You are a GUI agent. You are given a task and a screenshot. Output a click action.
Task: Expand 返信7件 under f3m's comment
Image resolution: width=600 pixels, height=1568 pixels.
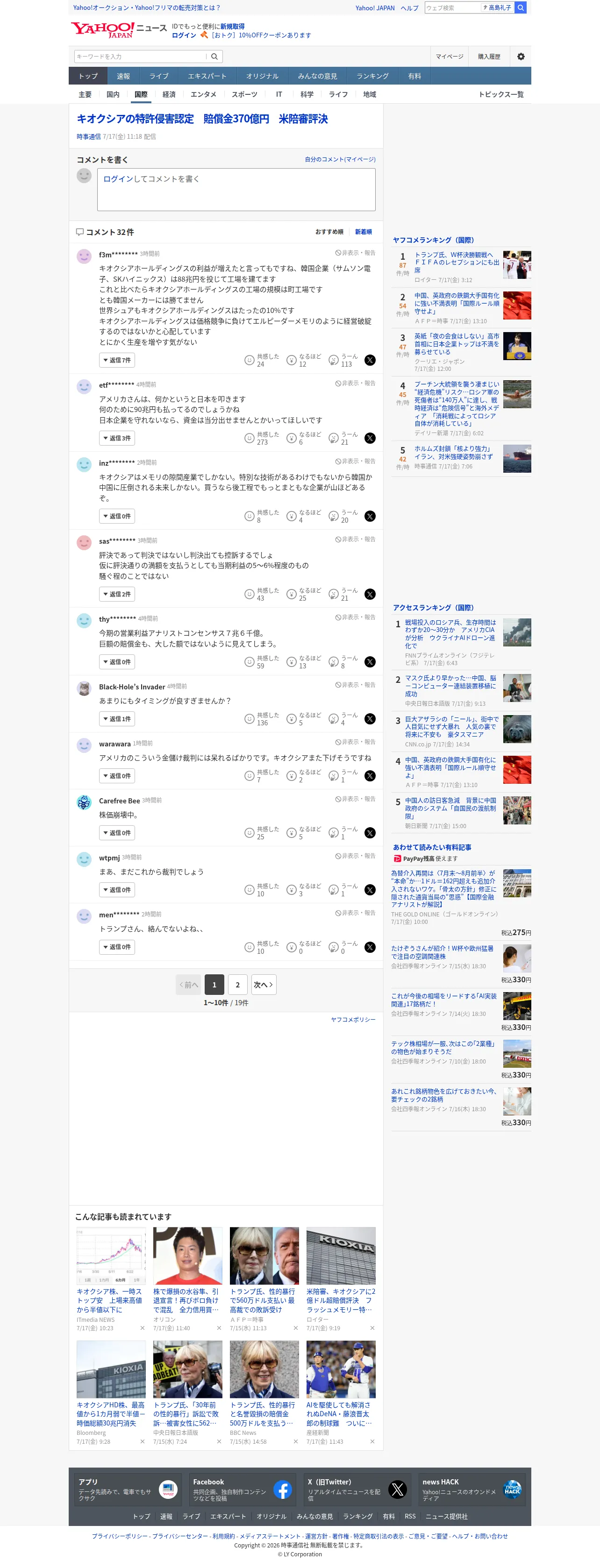point(117,360)
